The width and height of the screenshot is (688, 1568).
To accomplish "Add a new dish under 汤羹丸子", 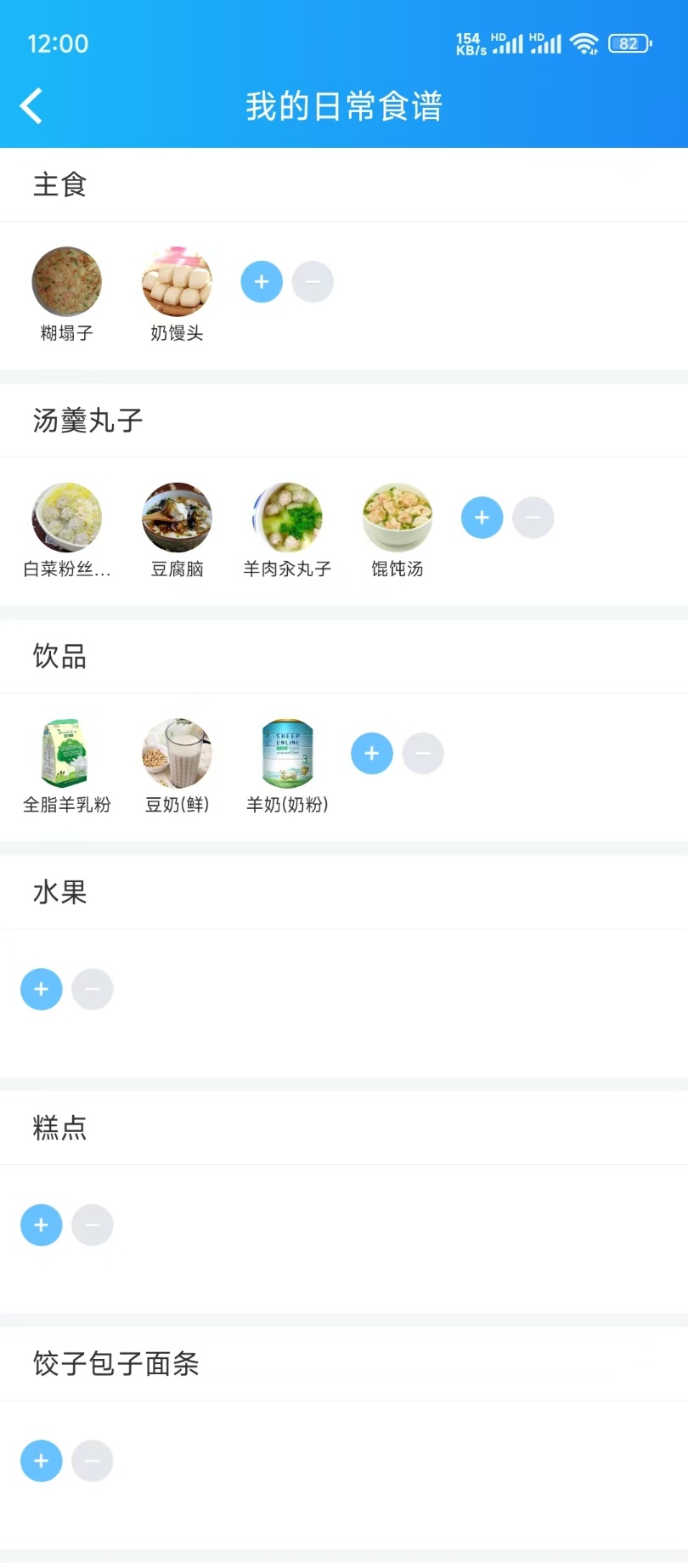I will [482, 518].
